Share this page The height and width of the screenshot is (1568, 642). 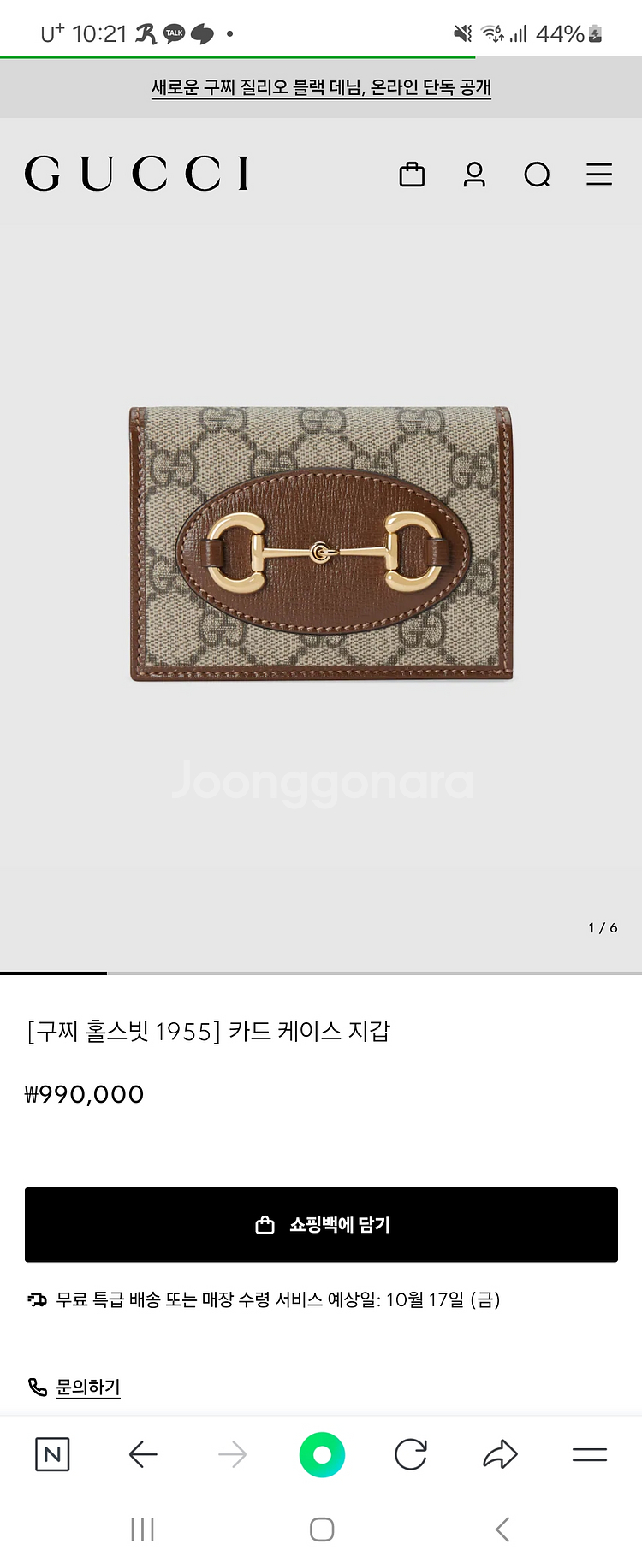point(500,1454)
